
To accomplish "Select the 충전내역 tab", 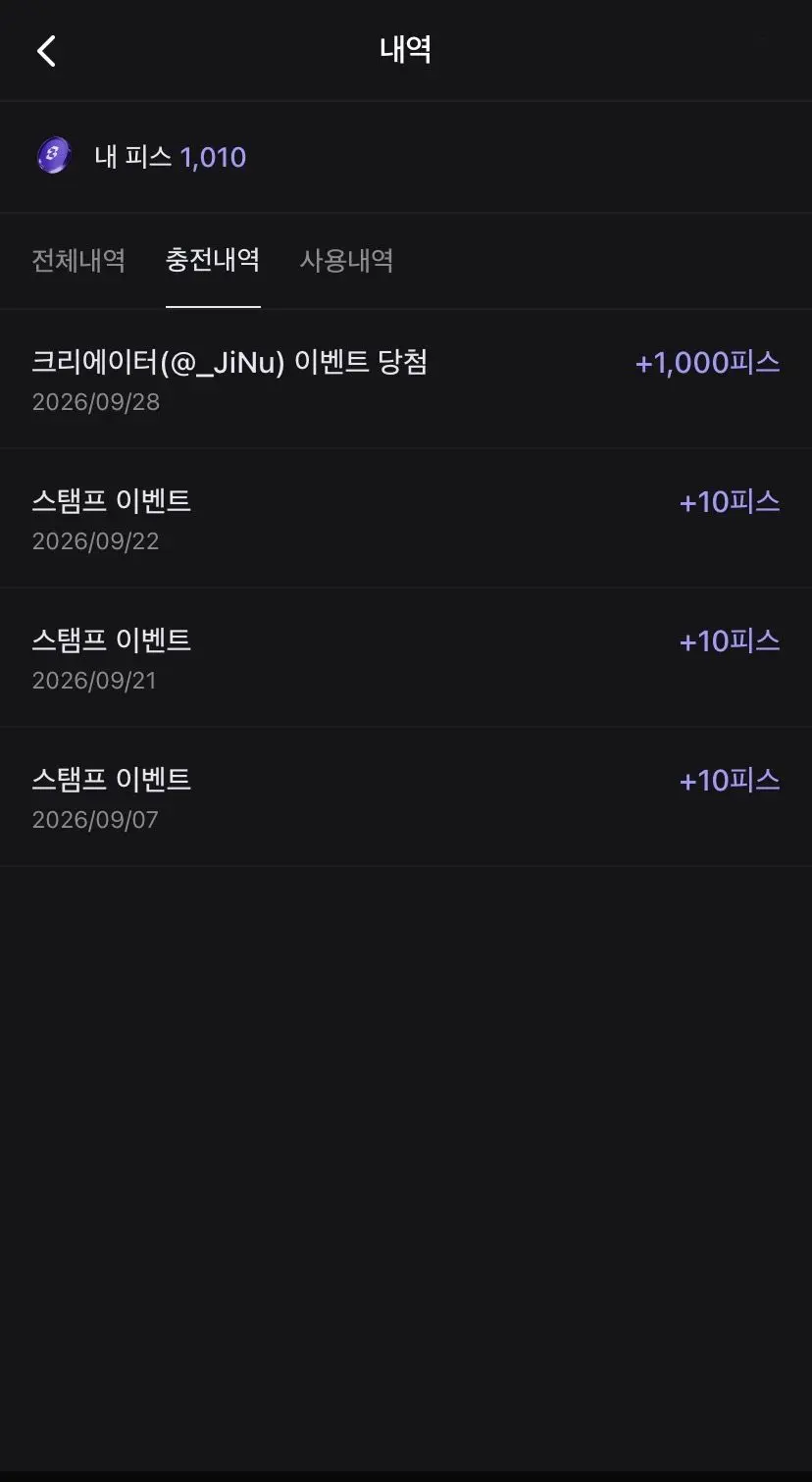I will click(213, 260).
